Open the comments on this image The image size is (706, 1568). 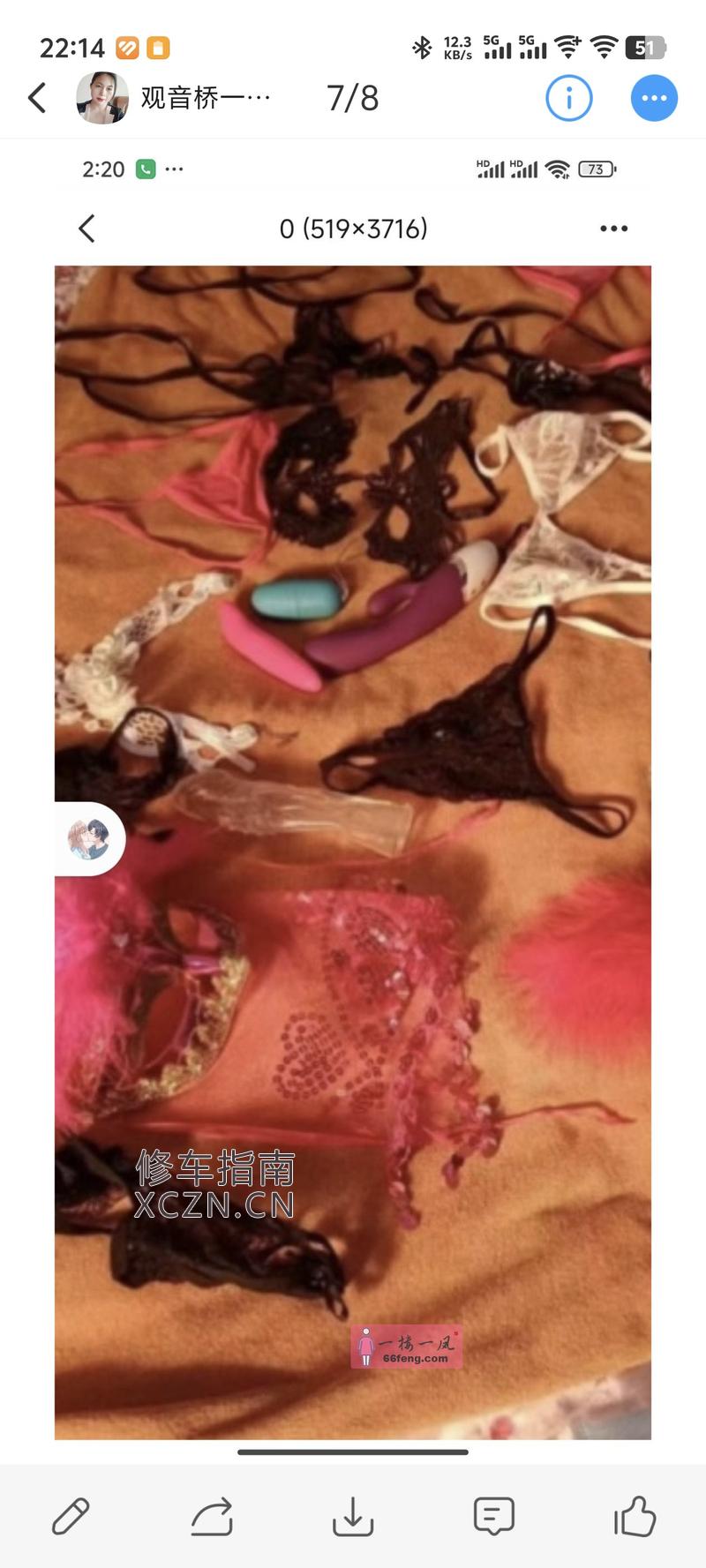[x=493, y=1516]
